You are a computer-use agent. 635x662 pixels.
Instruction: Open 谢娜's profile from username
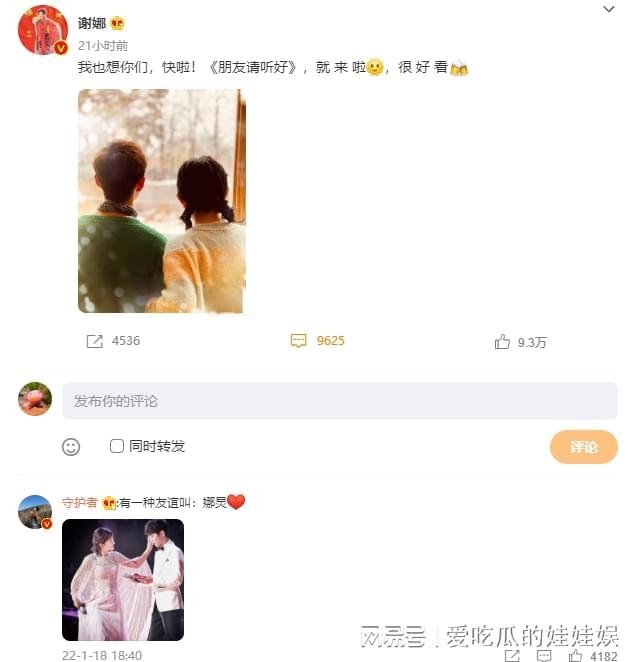click(92, 23)
